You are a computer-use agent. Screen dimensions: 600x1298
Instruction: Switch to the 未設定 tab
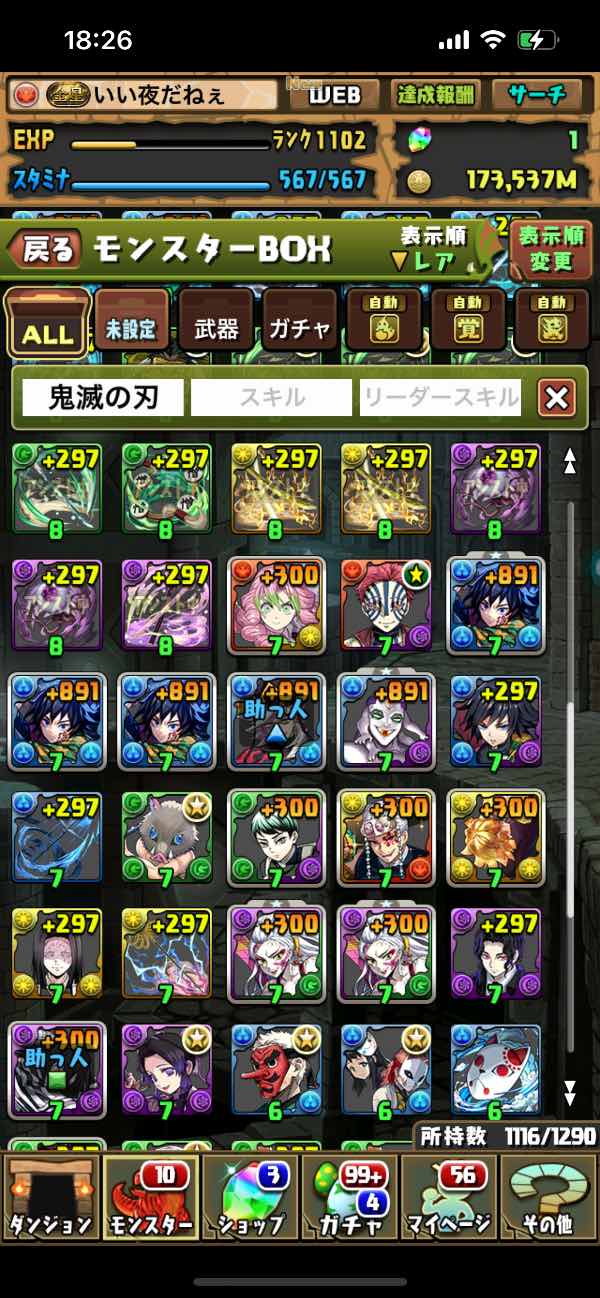(x=133, y=323)
